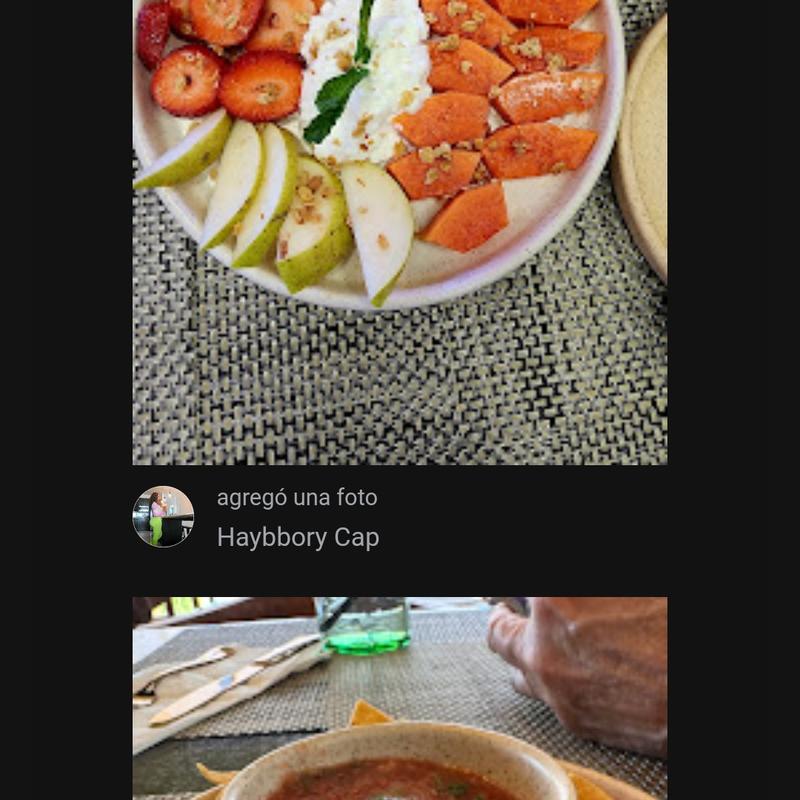800x800 pixels.
Task: View contributor Haybbory Cap's profile
Action: click(x=298, y=538)
